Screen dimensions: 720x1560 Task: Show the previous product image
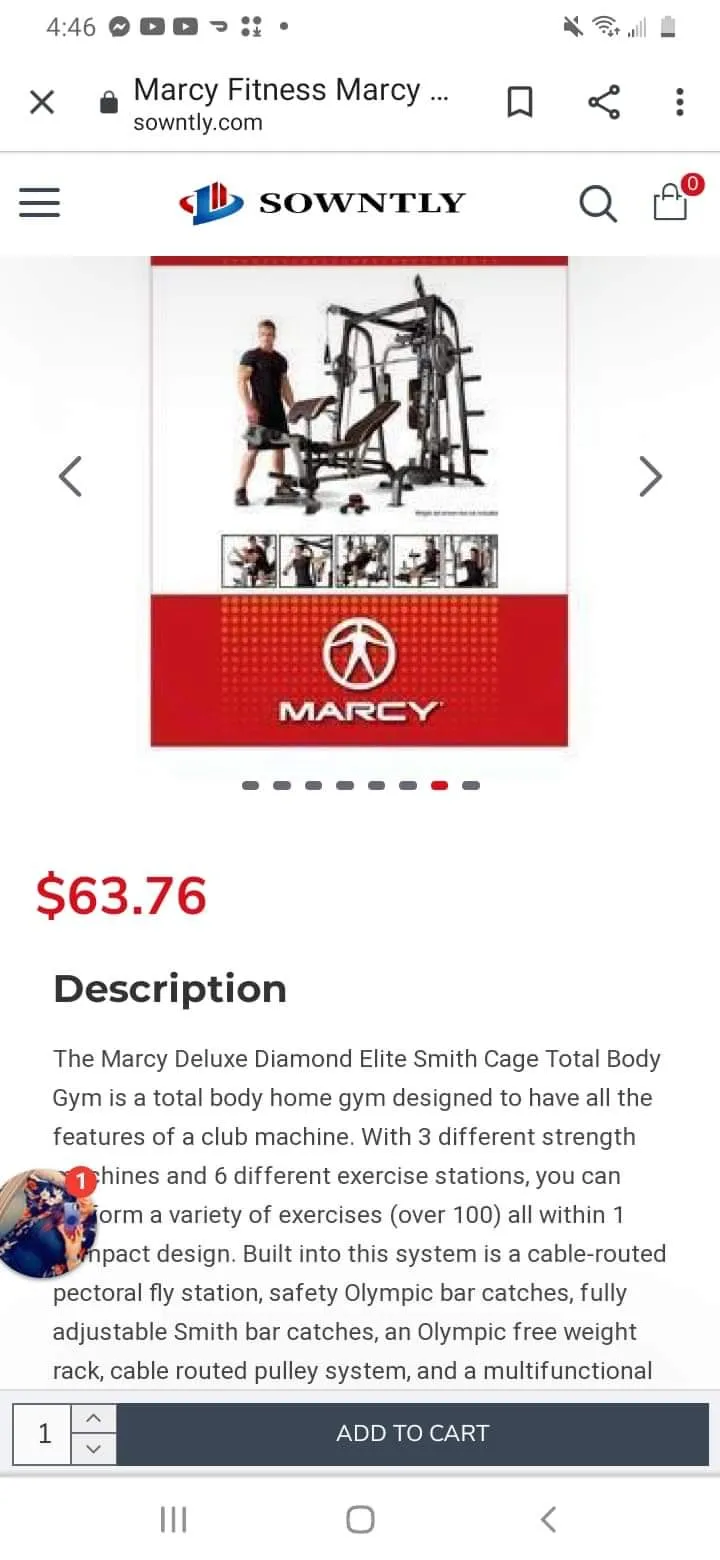coord(70,476)
